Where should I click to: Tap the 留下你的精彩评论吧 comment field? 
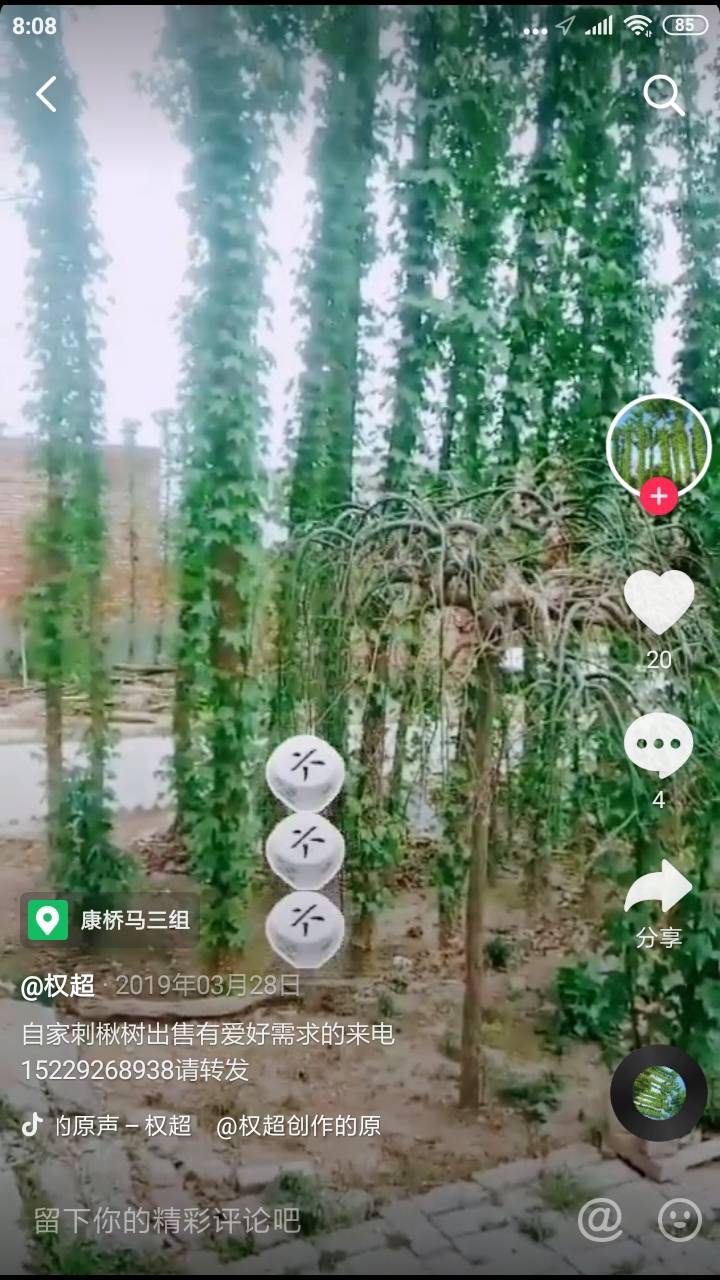166,1220
